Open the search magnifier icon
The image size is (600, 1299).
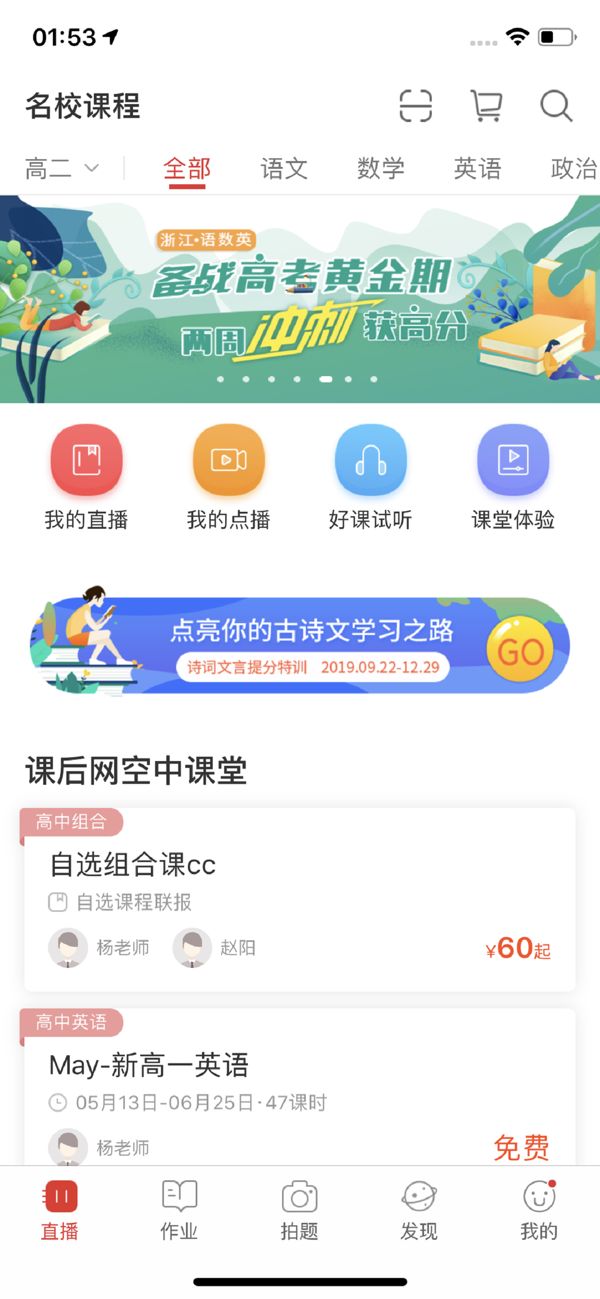pyautogui.click(x=556, y=105)
